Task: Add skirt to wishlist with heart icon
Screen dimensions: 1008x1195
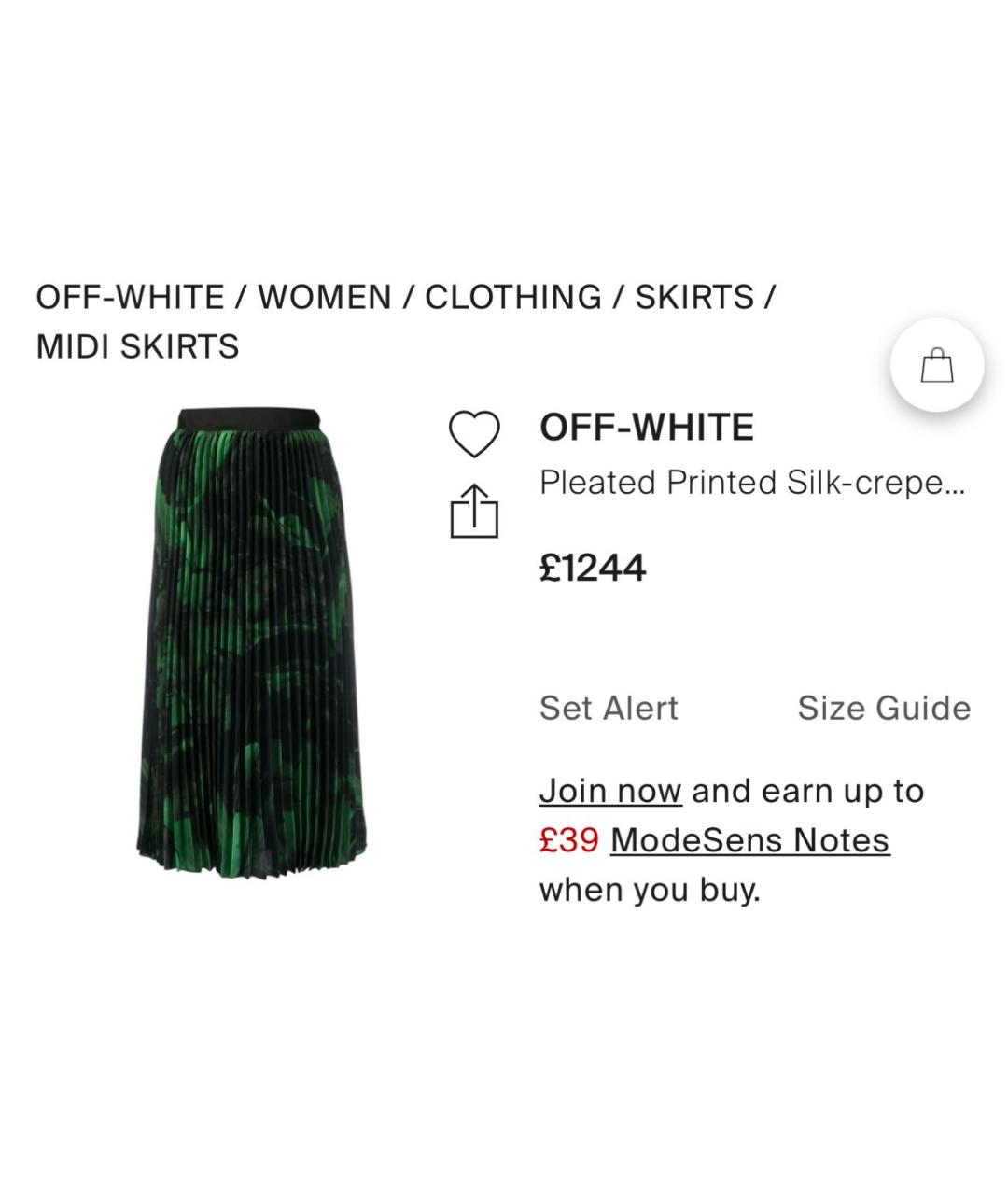Action: click(x=474, y=434)
